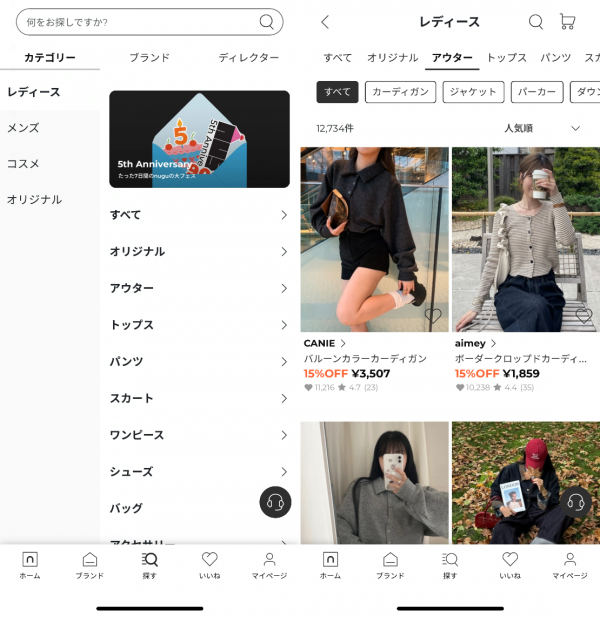
Task: Go back from the レディース page
Action: (325, 22)
